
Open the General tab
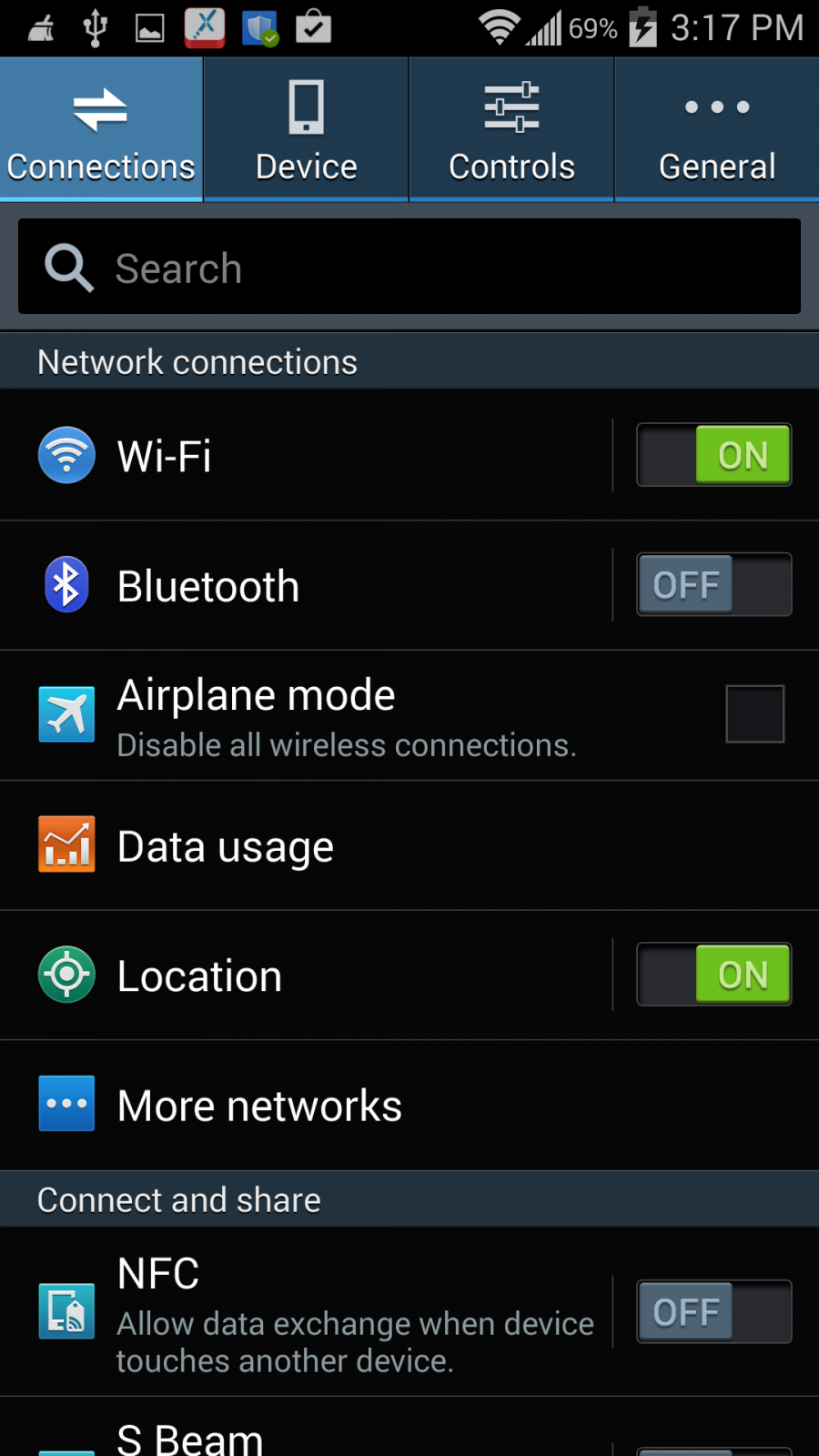(x=717, y=129)
